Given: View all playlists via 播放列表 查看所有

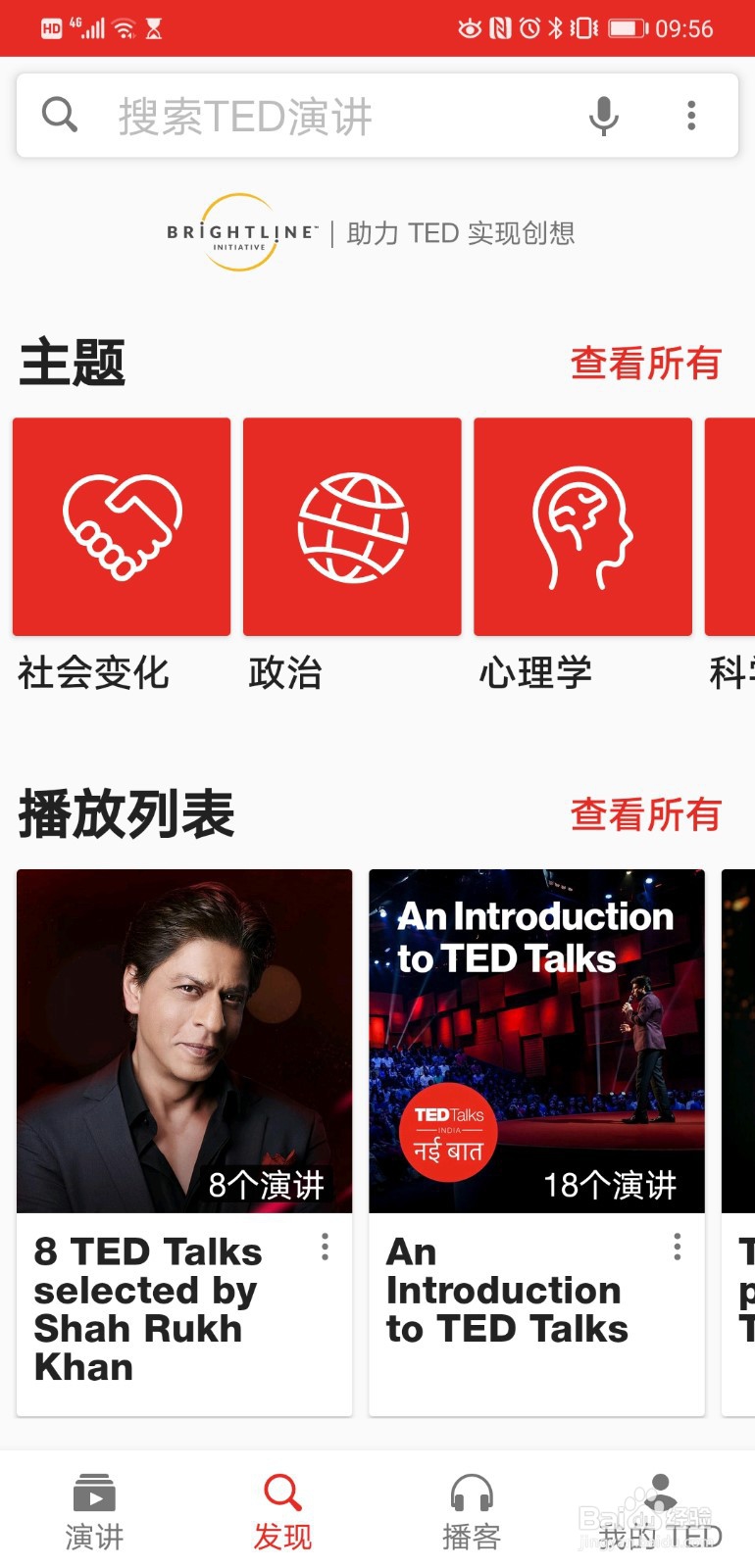Looking at the screenshot, I should pos(645,814).
